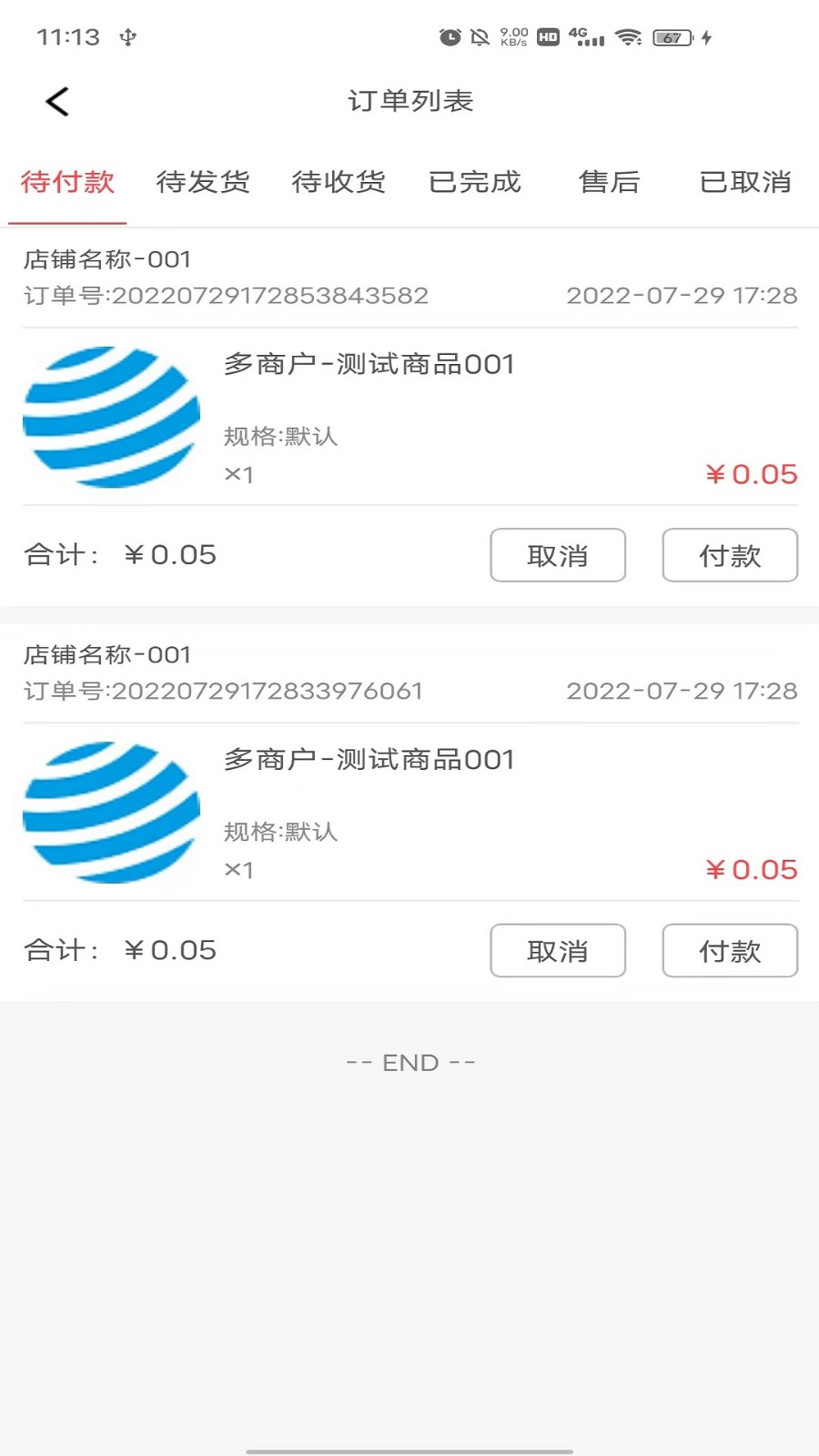View the 已取消 orders tab
819x1456 pixels.
745,182
